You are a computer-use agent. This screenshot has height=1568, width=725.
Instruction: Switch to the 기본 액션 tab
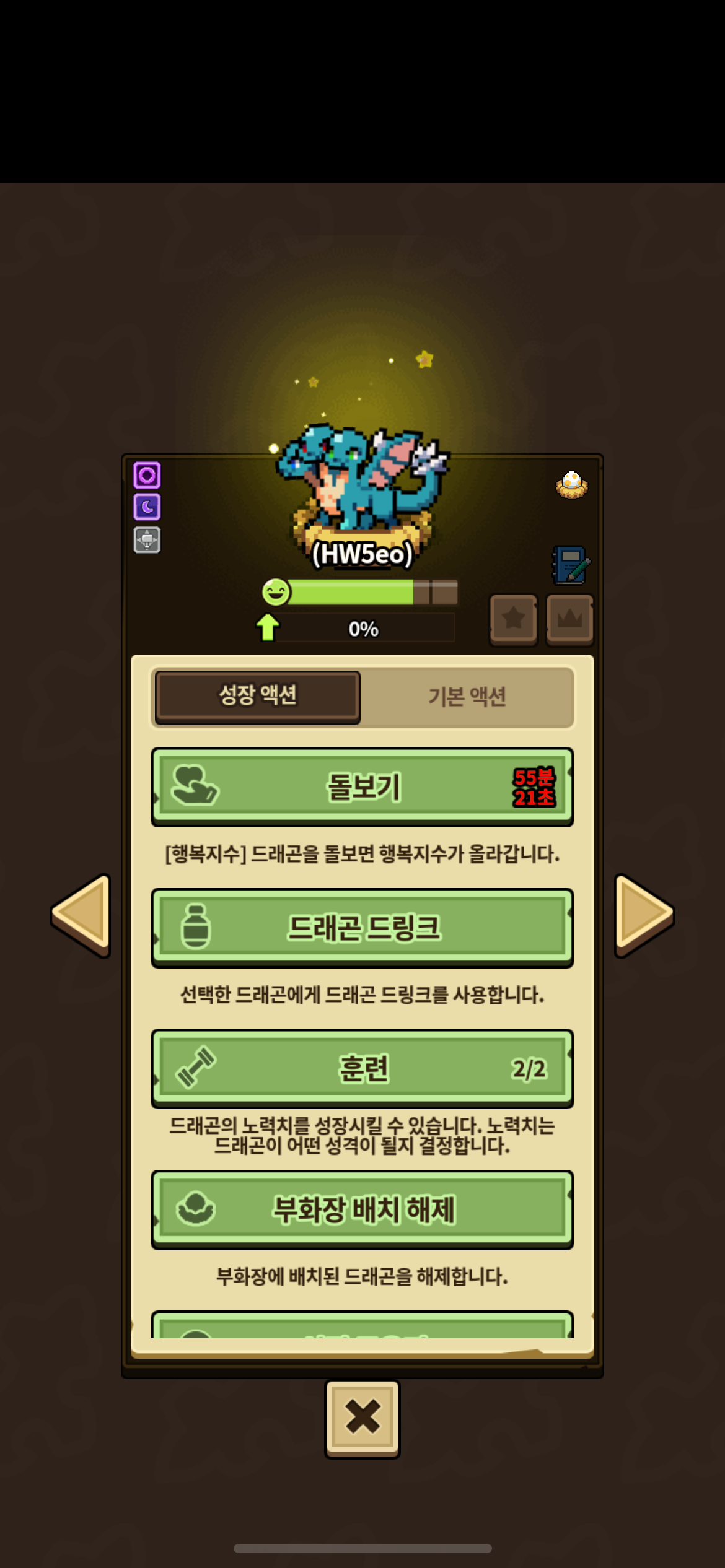[467, 697]
